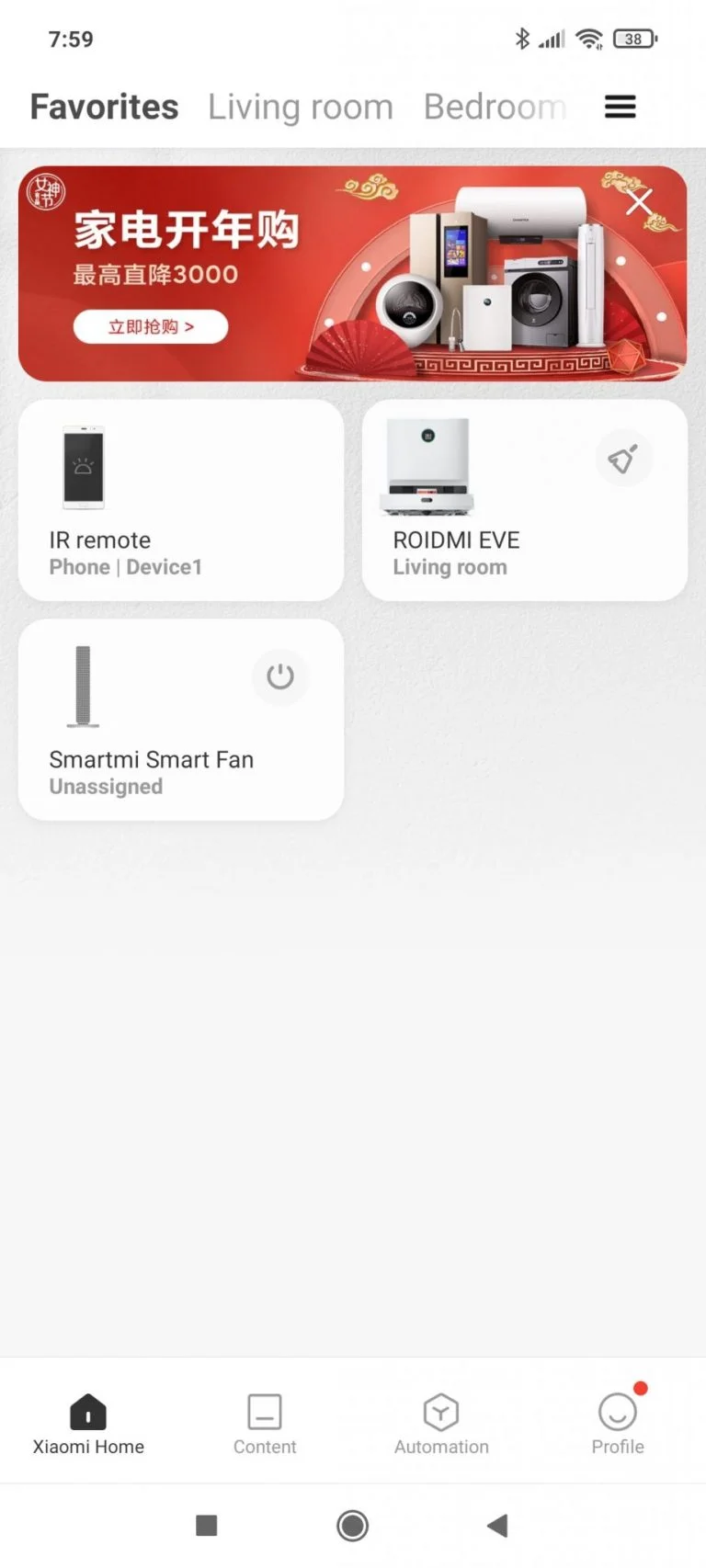Toggle power on the Smartmi Smart Fan

280,676
